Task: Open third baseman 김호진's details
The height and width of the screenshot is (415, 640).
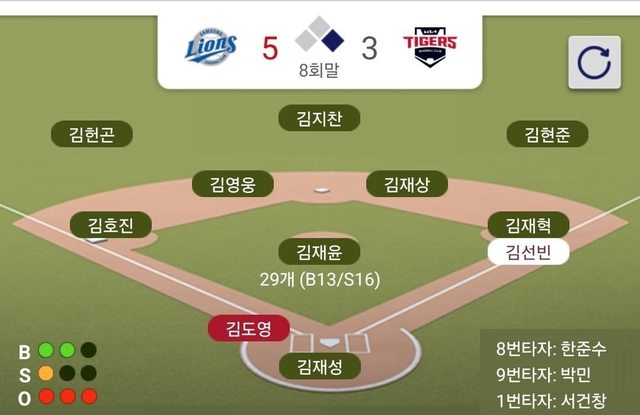Action: (x=111, y=224)
